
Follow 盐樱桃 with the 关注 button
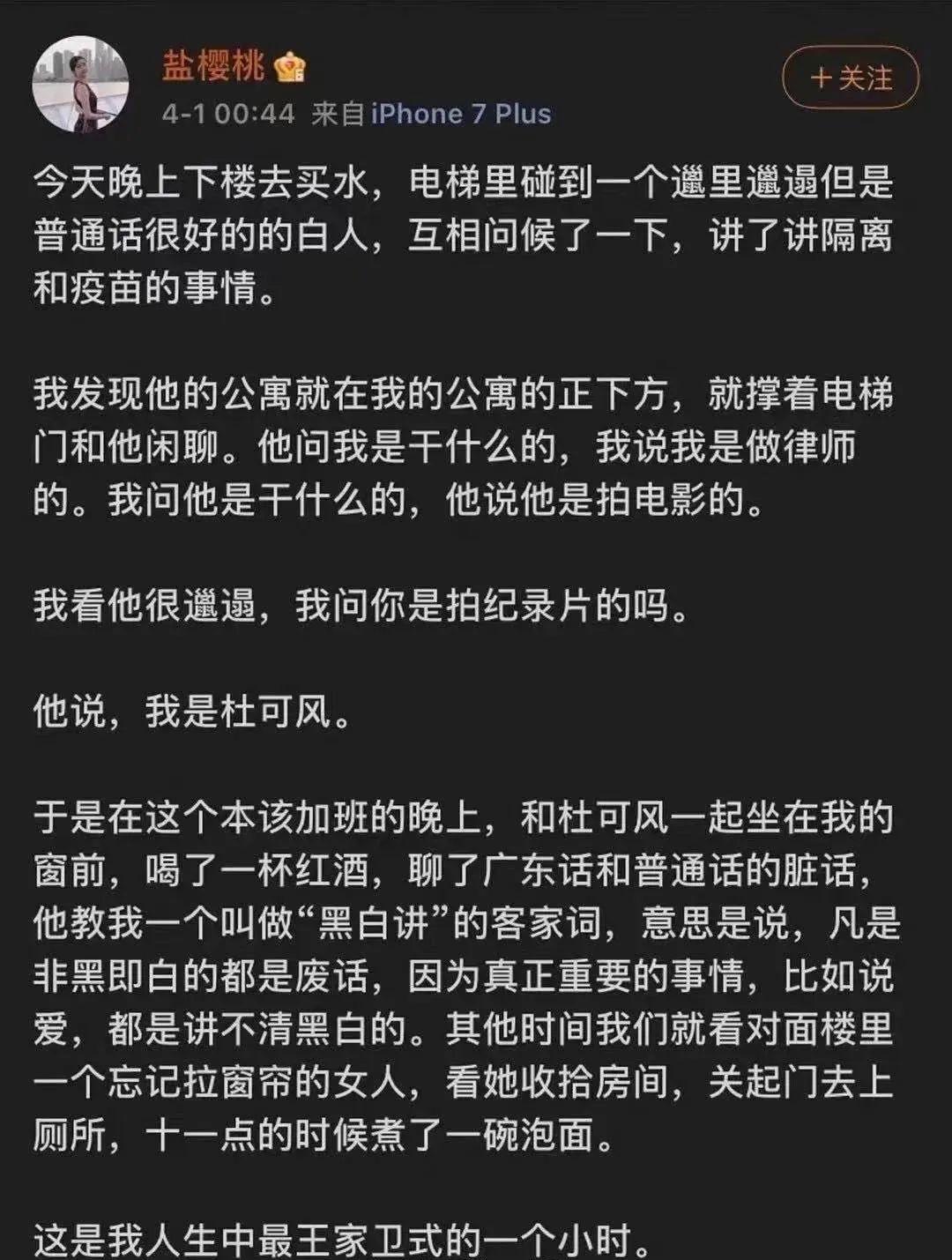[x=851, y=78]
